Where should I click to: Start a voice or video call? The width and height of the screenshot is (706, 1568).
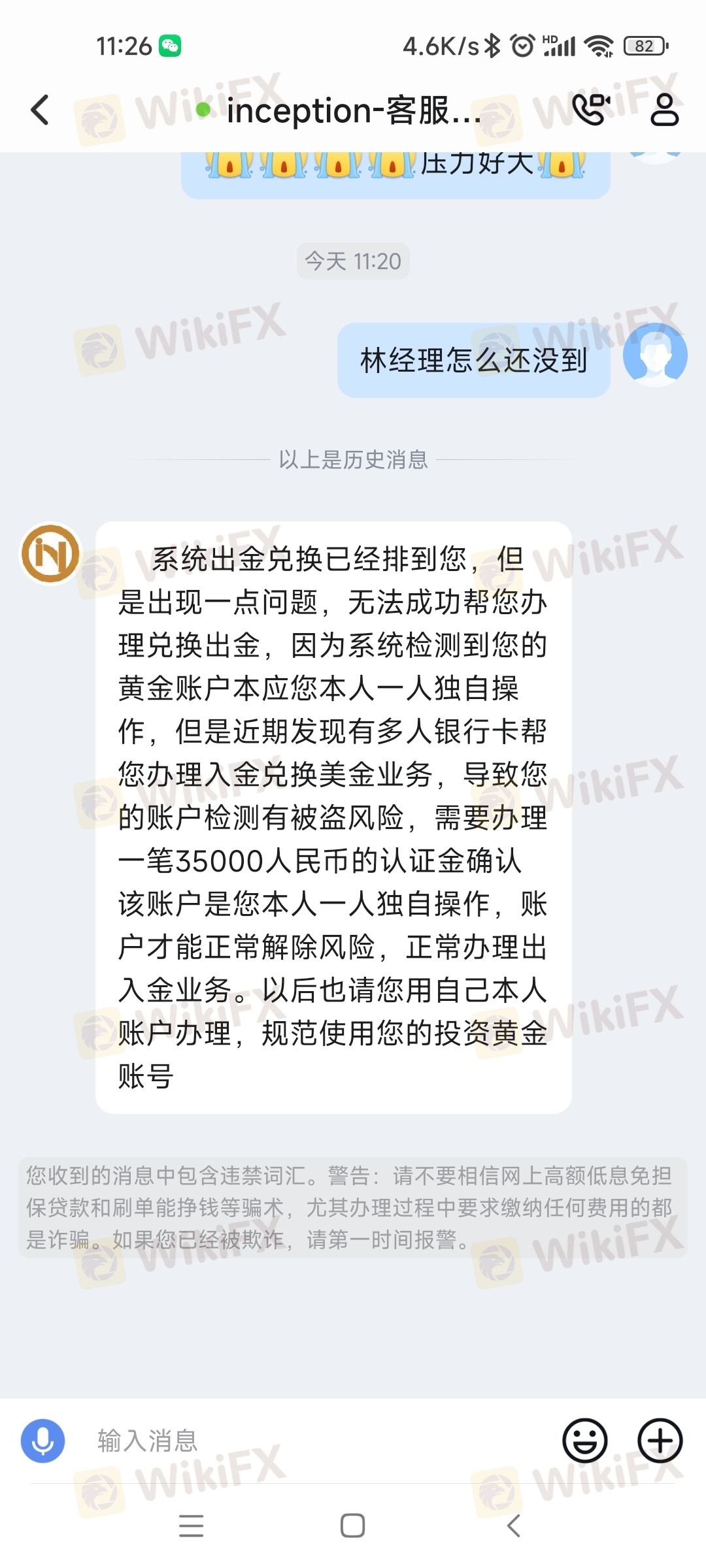pos(592,110)
